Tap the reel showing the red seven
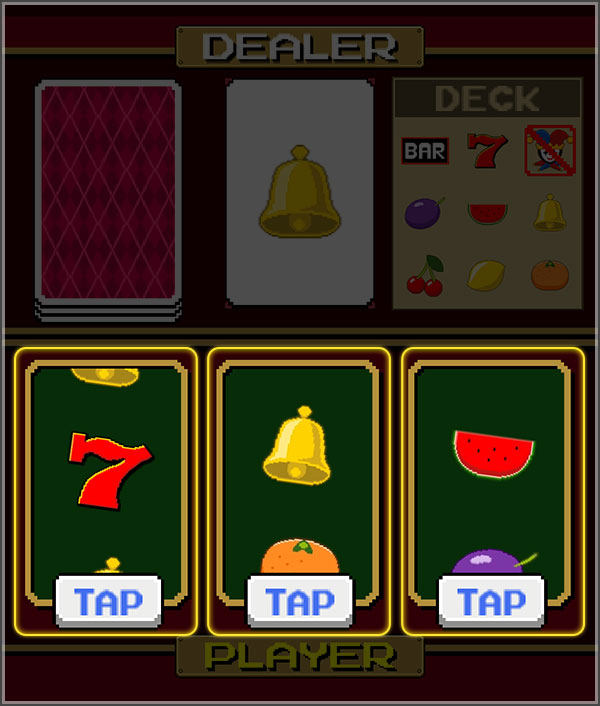The height and width of the screenshot is (706, 600). click(x=107, y=601)
